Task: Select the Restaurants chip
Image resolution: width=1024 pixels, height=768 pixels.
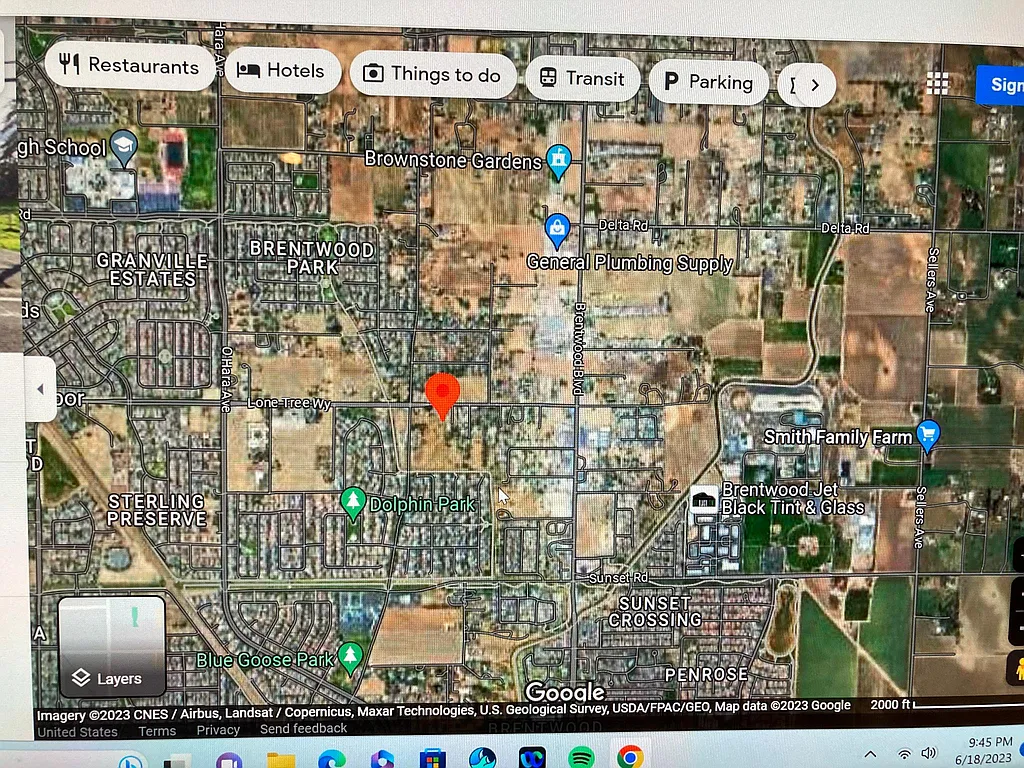Action: [128, 66]
